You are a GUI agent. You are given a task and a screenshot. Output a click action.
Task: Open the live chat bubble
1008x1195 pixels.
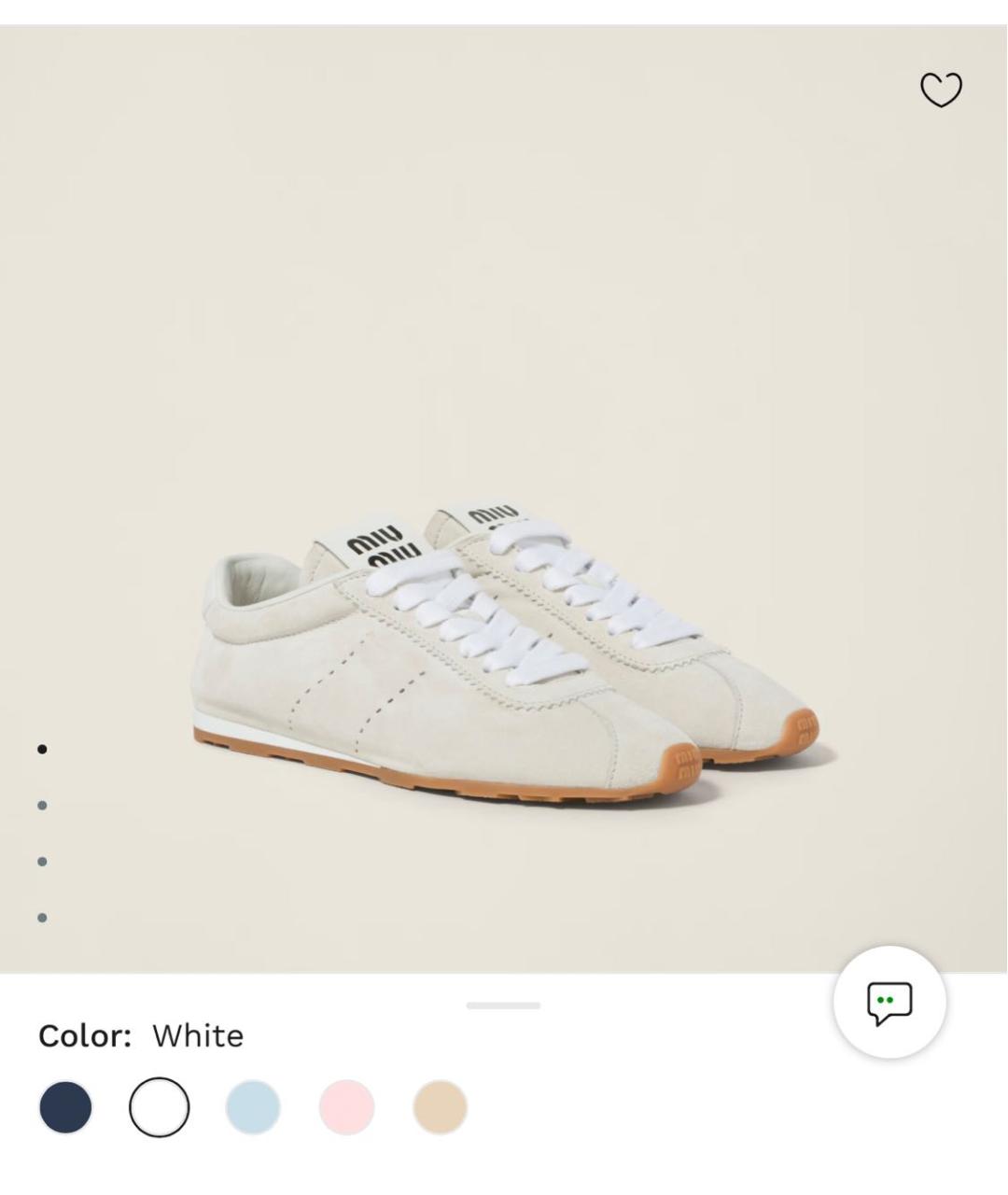coord(889,1003)
